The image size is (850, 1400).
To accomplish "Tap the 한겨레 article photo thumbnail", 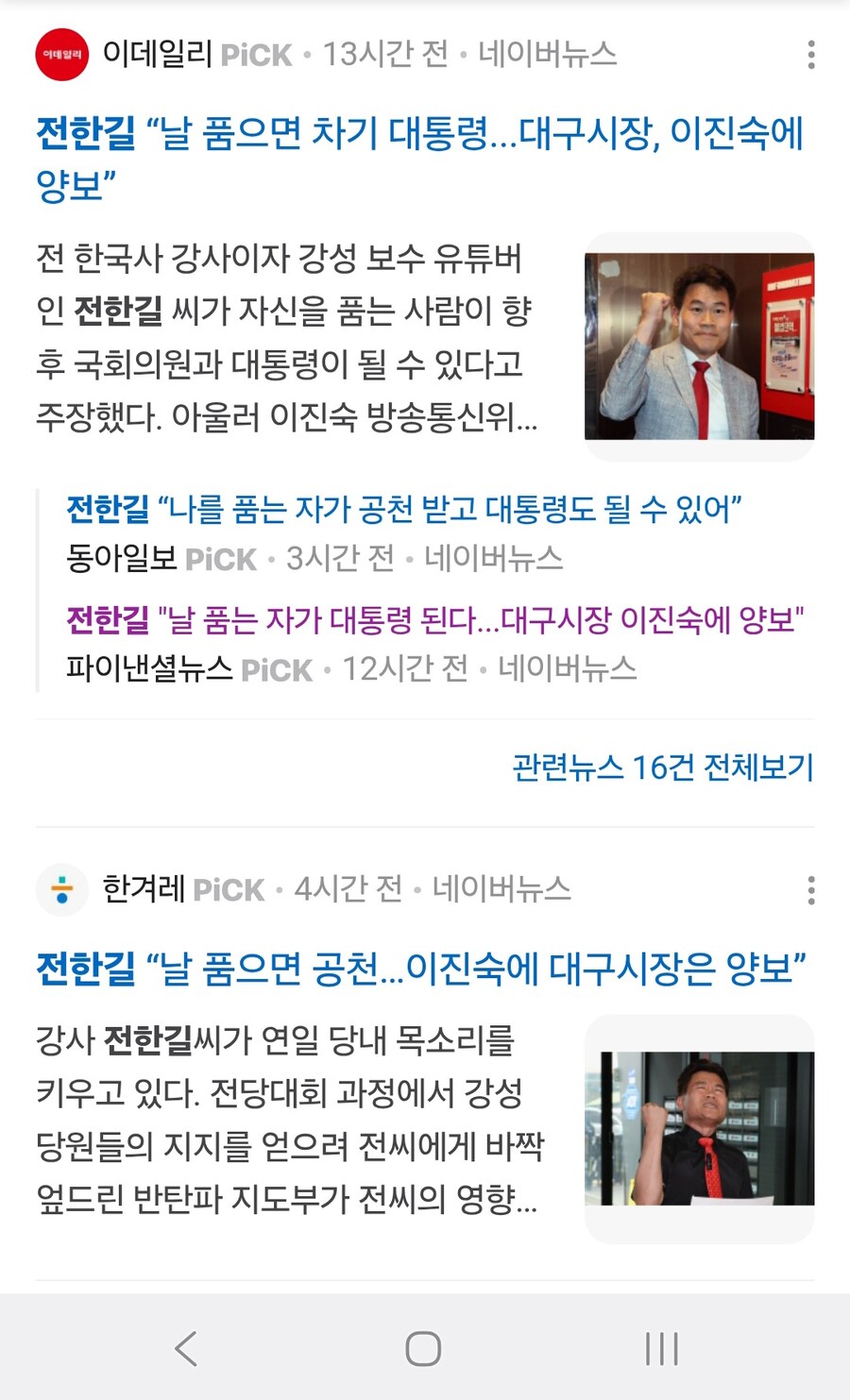I will coord(699,1128).
